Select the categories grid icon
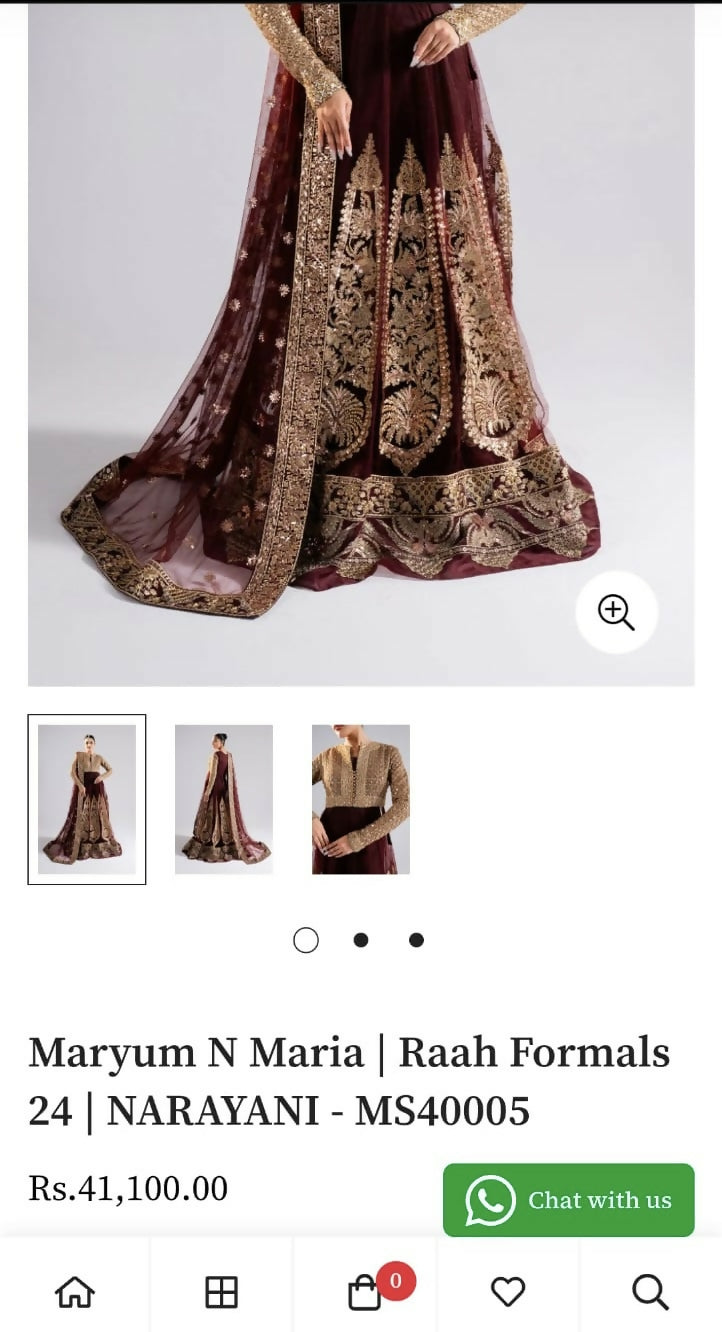The image size is (722, 1332). click(x=221, y=1292)
